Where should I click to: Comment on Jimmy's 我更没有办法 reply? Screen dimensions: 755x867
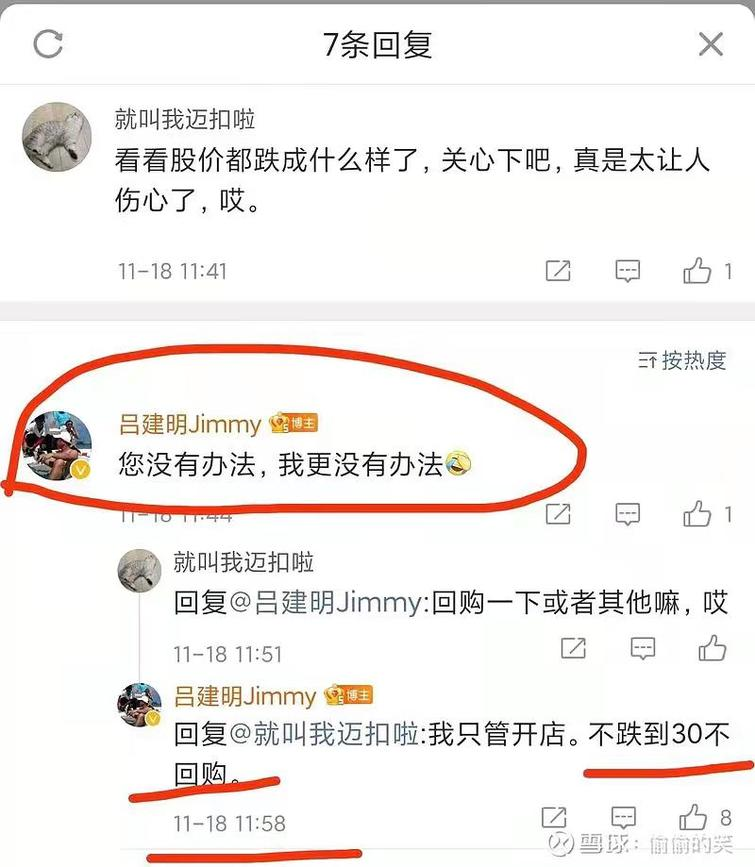tap(627, 514)
